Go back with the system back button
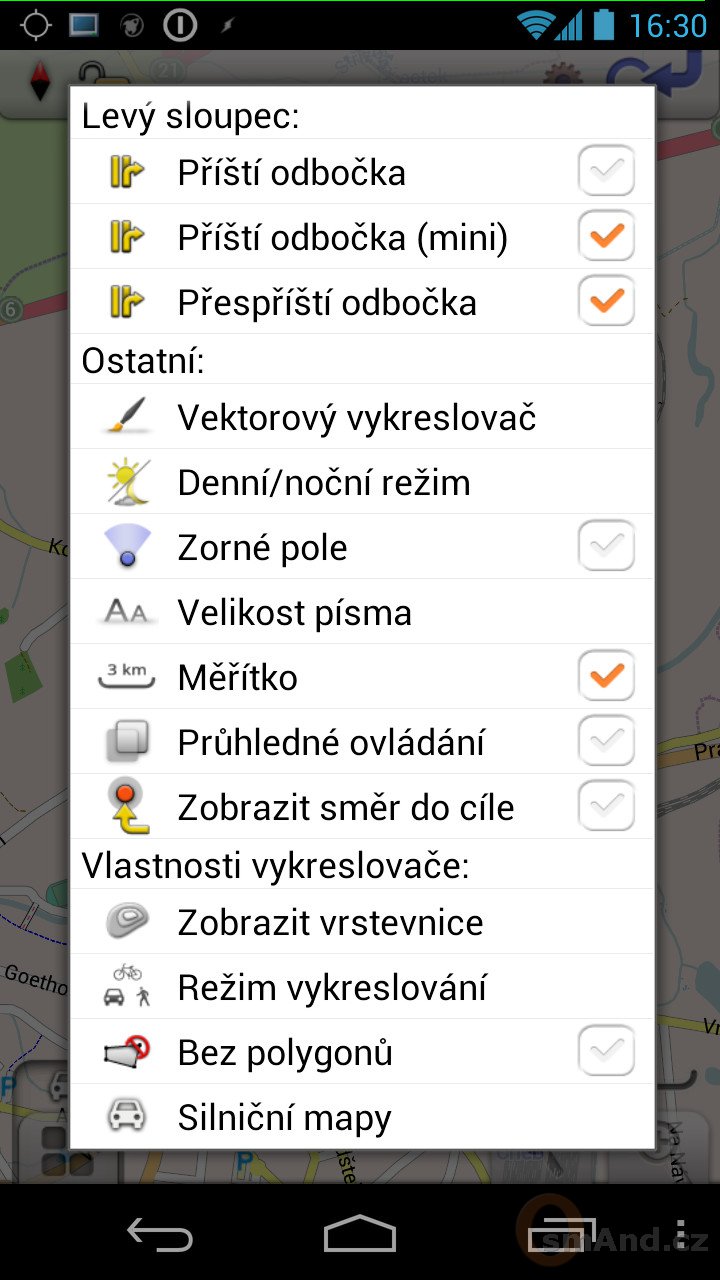The image size is (720, 1280). tap(160, 1236)
